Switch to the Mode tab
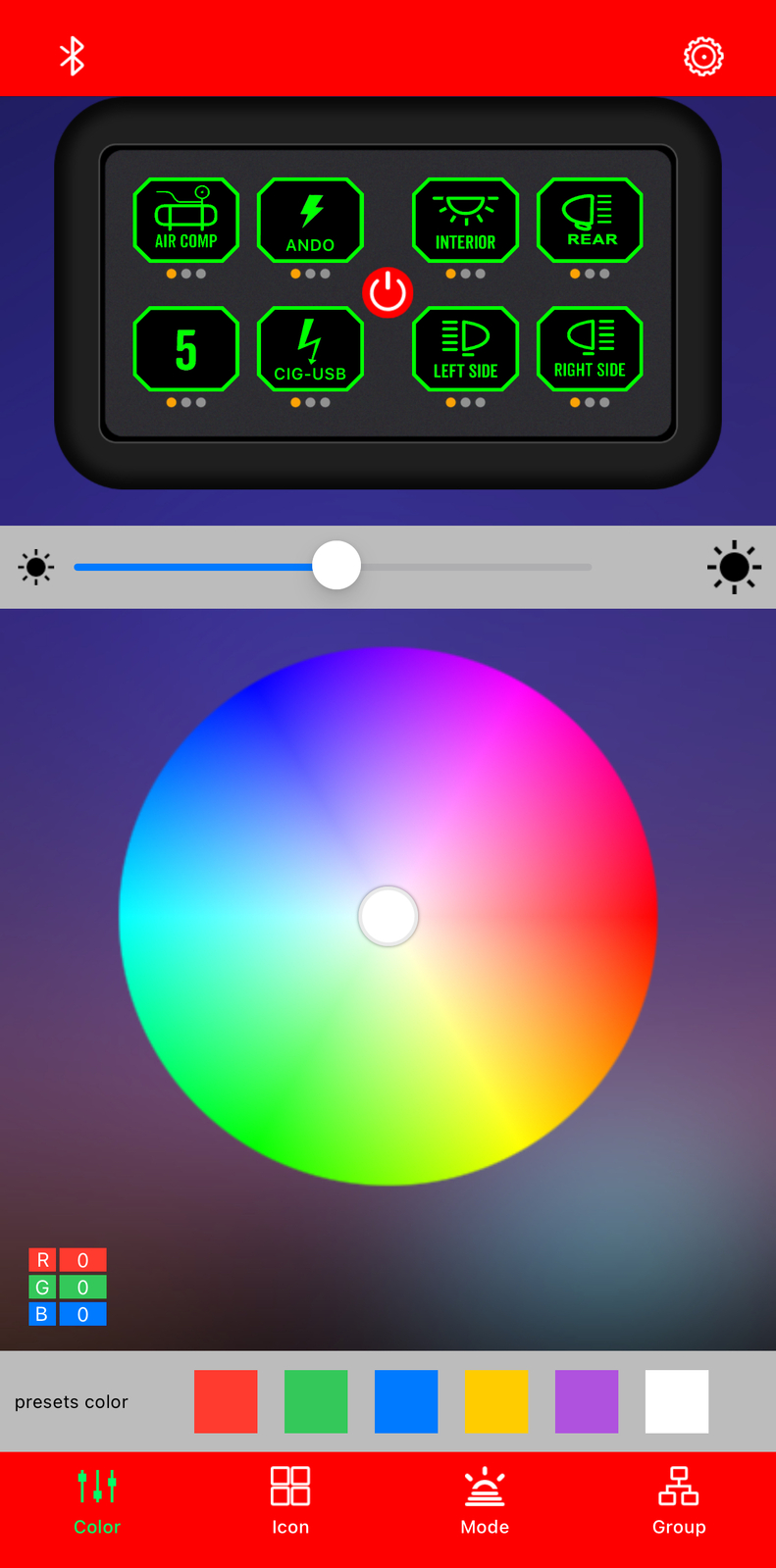 (485, 1501)
